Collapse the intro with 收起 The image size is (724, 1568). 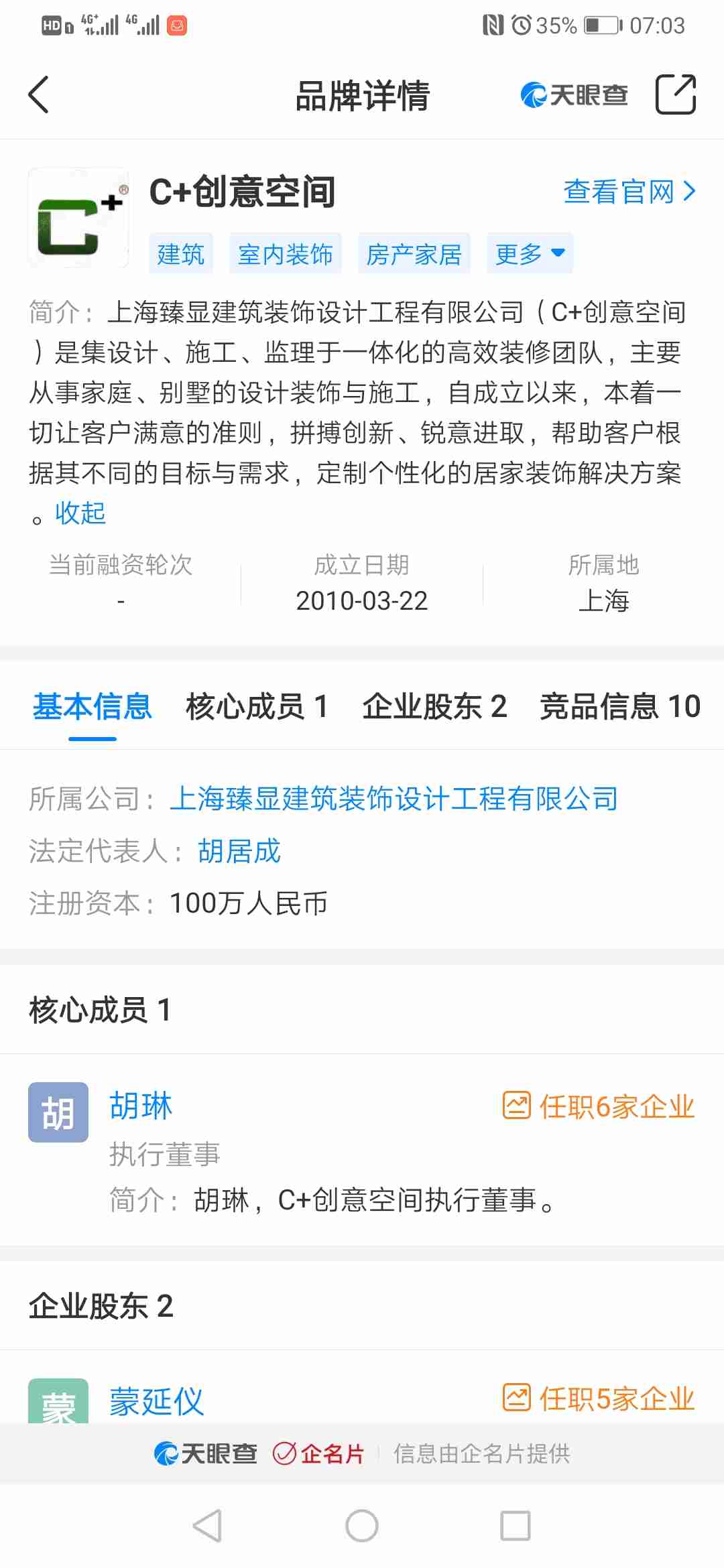(x=80, y=513)
